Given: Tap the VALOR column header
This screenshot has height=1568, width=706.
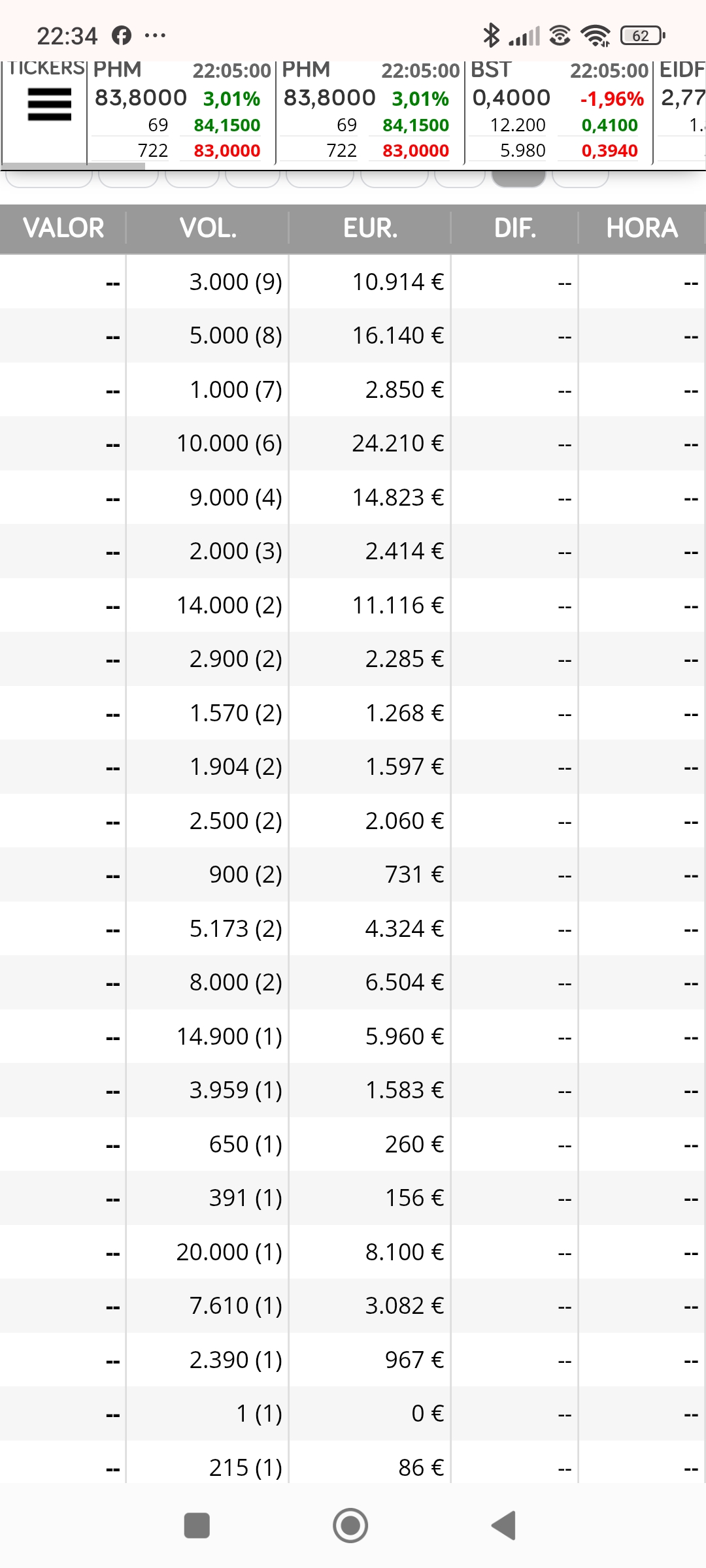Looking at the screenshot, I should click(63, 228).
